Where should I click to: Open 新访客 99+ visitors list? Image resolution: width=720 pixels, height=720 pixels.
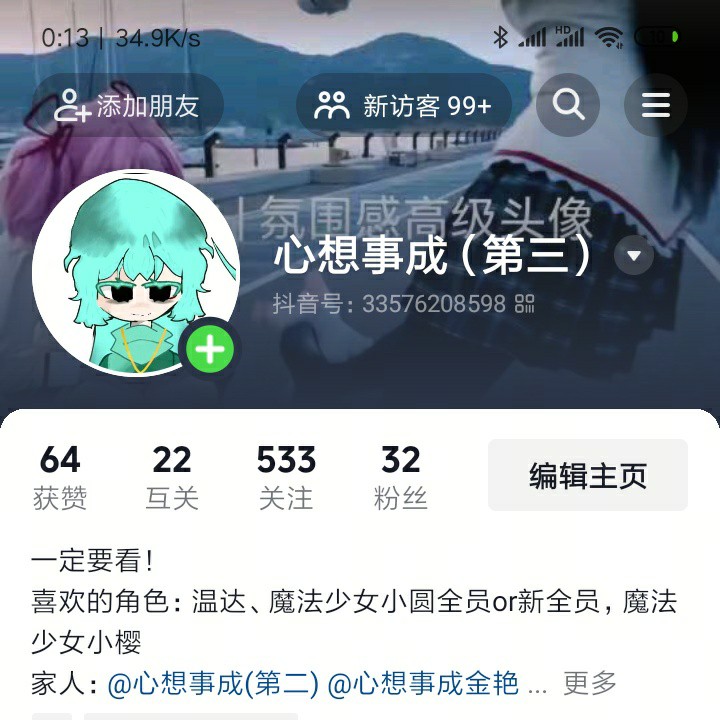pos(404,106)
